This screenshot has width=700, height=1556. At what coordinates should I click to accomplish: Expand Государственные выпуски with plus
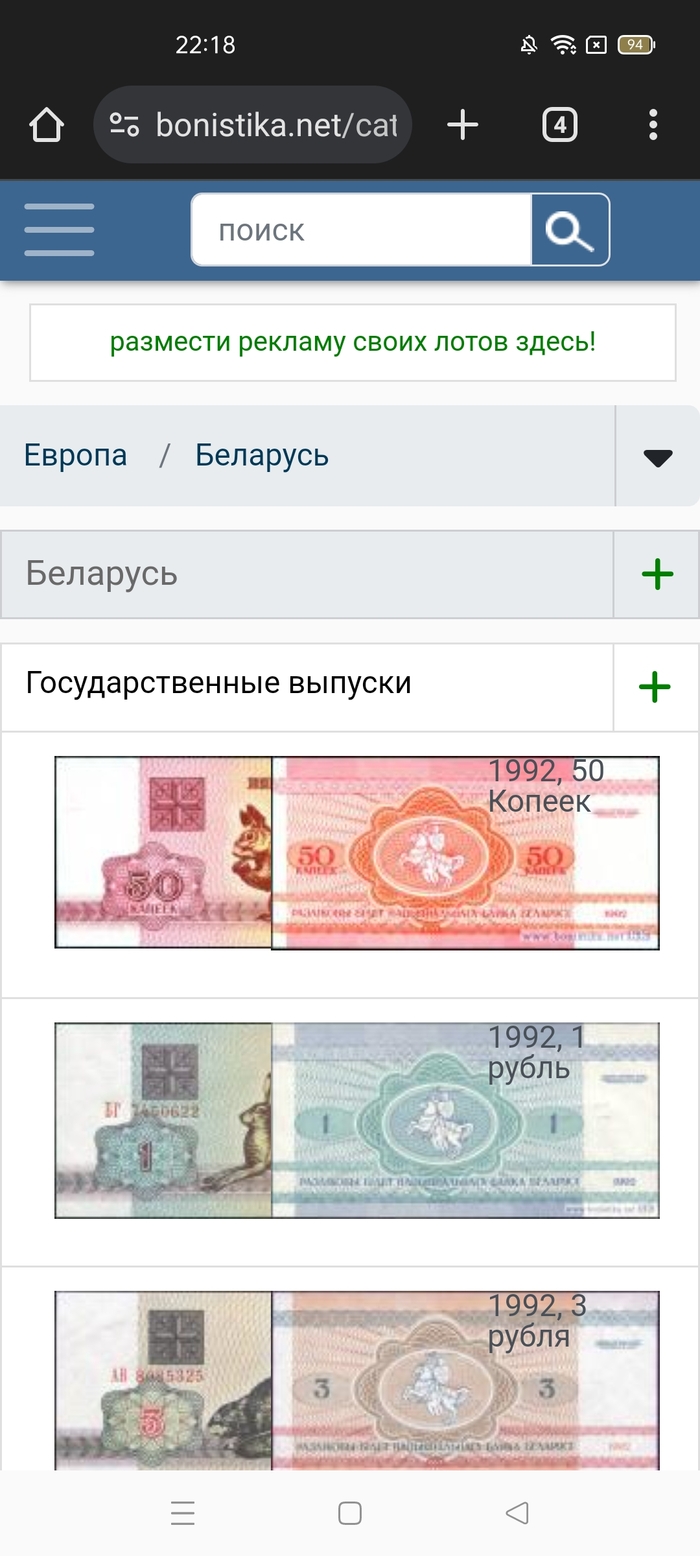(x=655, y=687)
